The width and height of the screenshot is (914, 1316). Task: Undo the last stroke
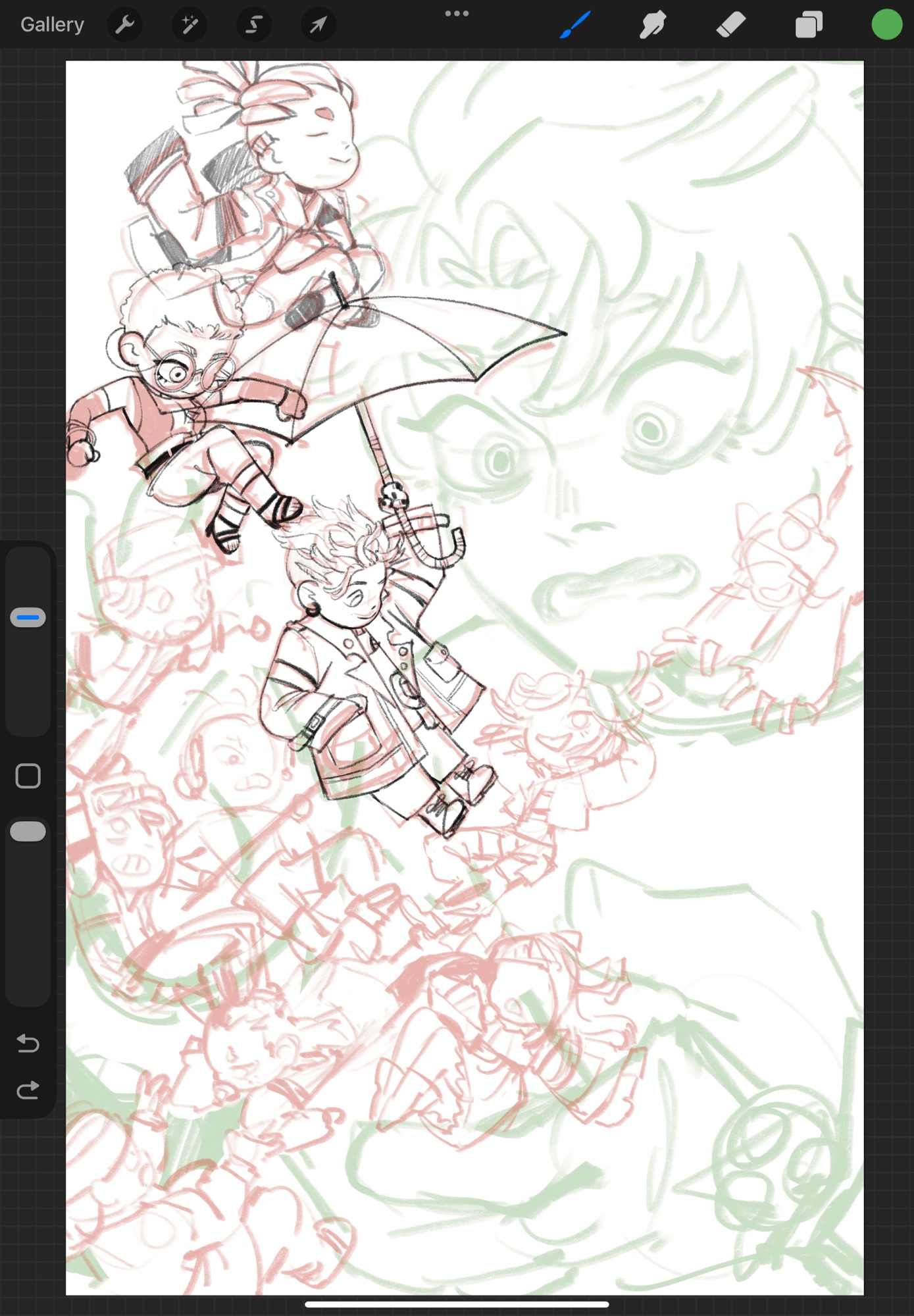[28, 1043]
